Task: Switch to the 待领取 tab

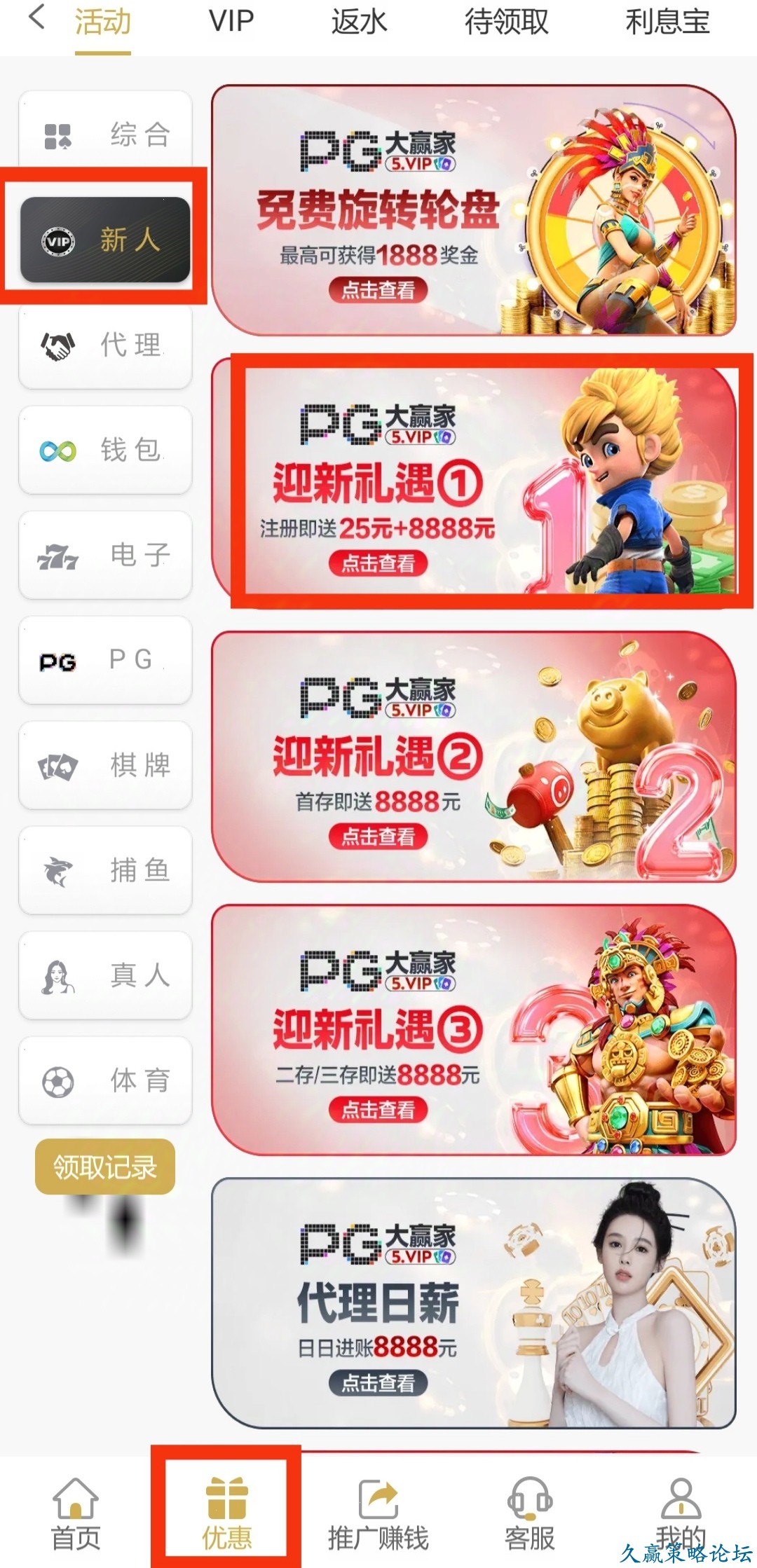Action: (506, 22)
